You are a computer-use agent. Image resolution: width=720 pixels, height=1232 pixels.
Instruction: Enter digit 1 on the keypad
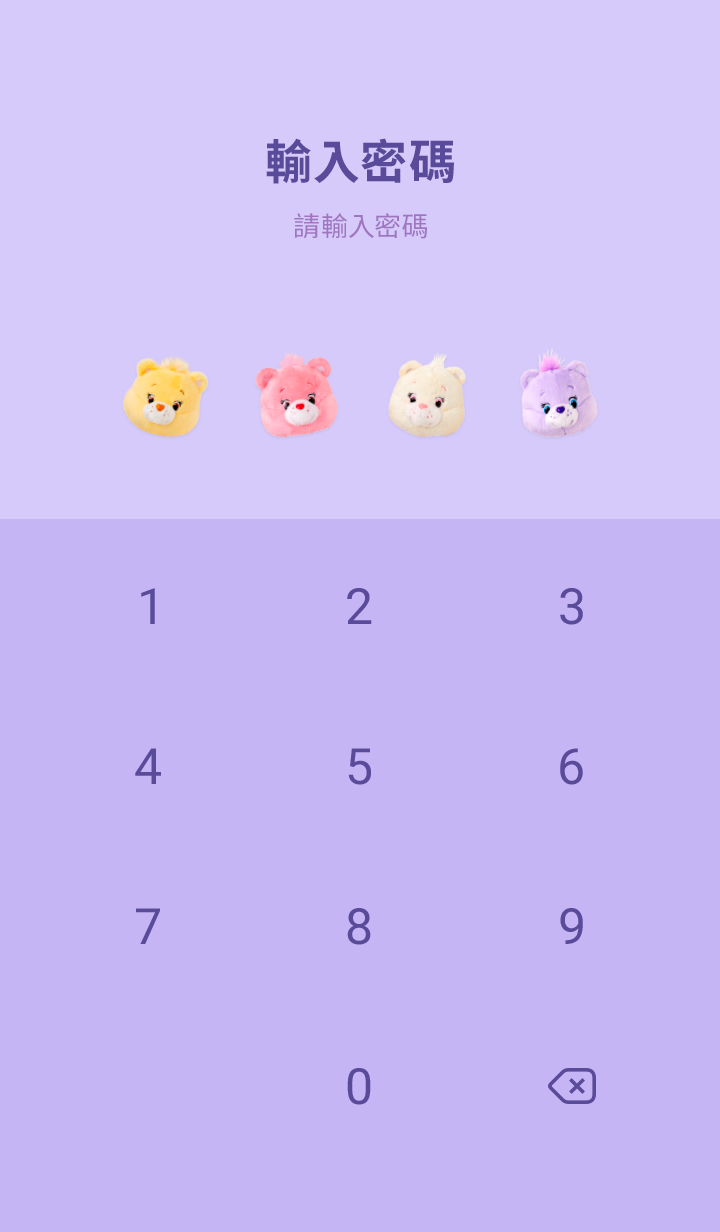click(x=149, y=607)
